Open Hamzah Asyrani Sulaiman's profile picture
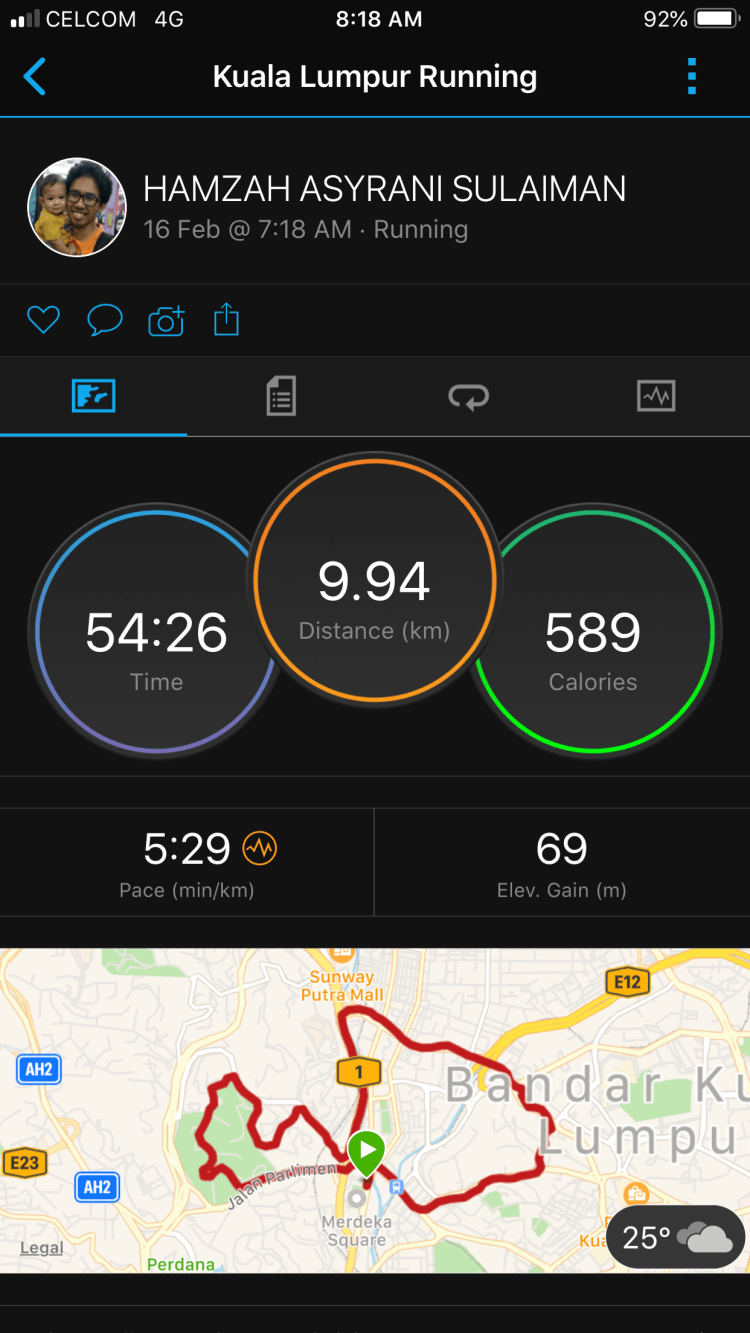 [77, 207]
